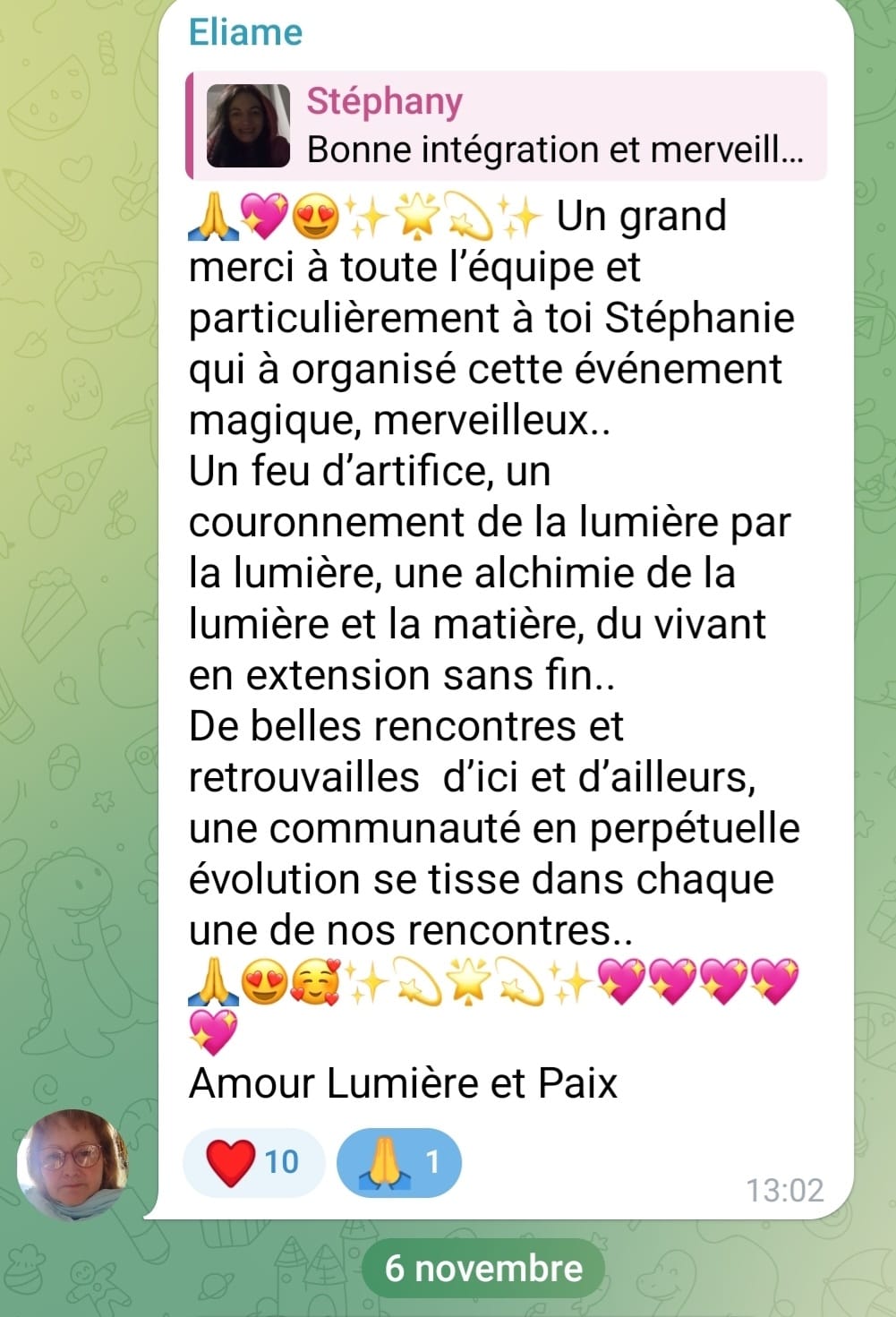Screen dimensions: 896x1317
Task: Tap the sender name Eliame
Action: [x=245, y=33]
